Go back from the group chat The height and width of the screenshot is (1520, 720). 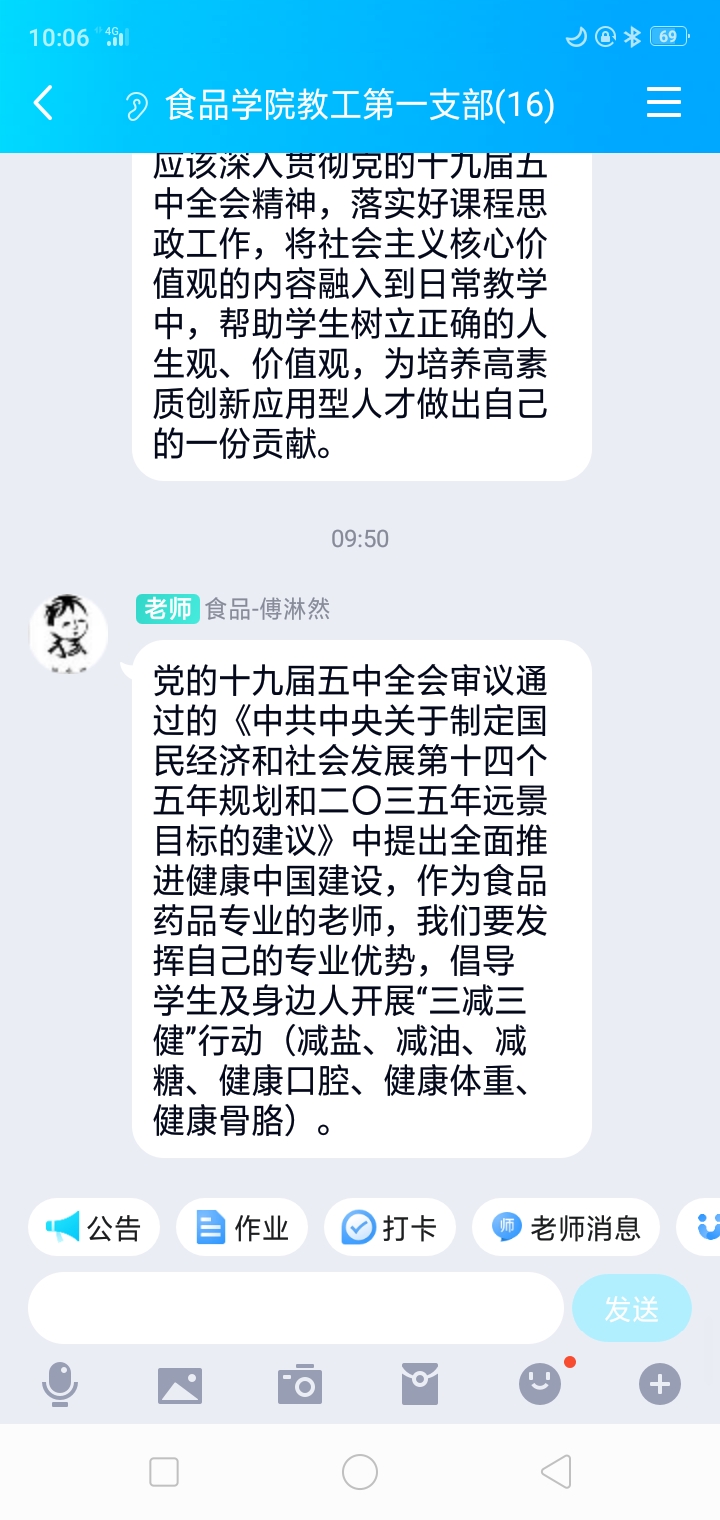pos(43,103)
